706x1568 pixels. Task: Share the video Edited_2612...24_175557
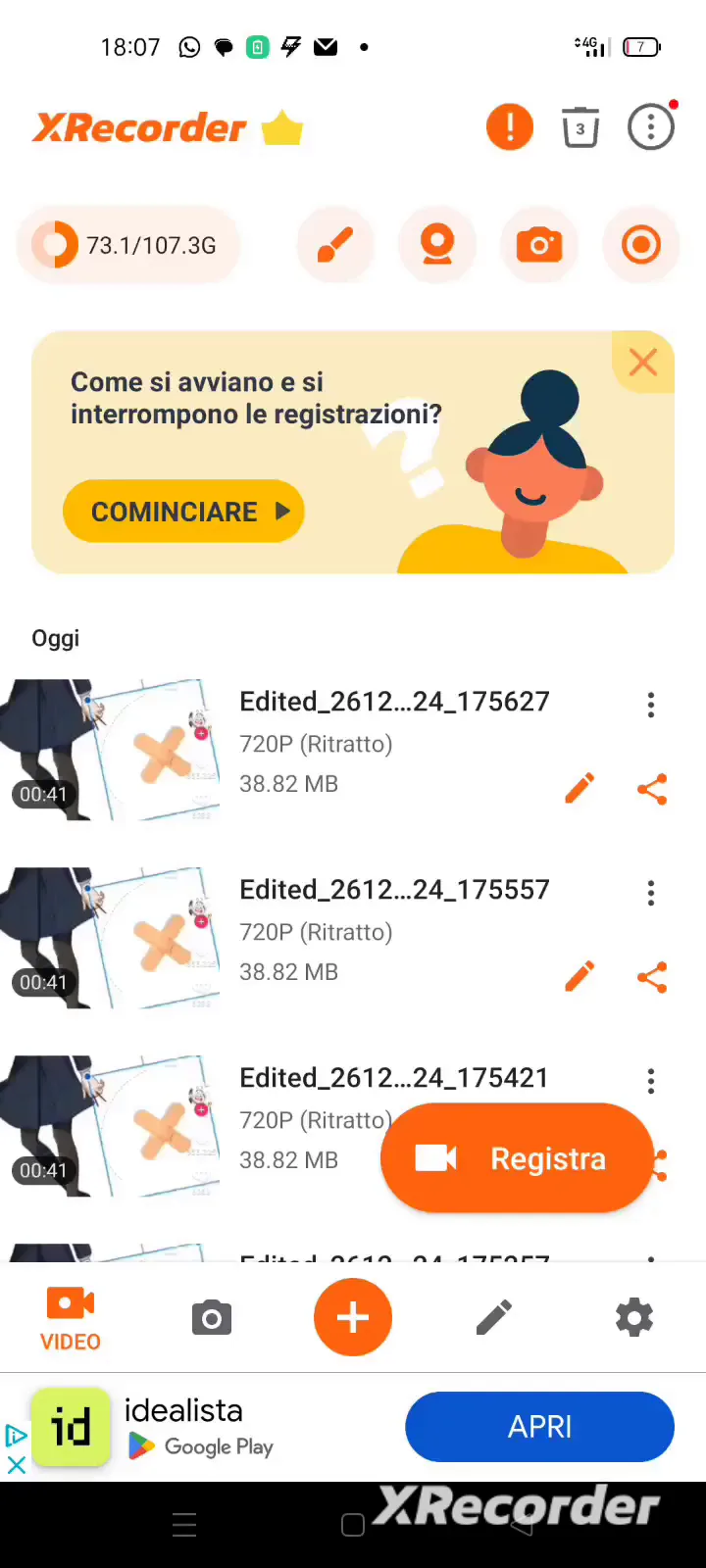click(652, 977)
